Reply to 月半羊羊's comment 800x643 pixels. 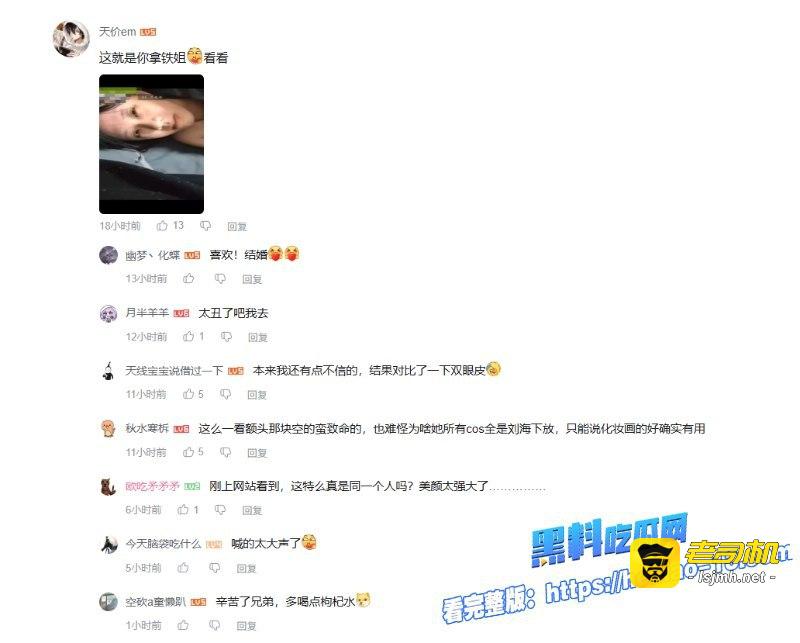point(258,337)
